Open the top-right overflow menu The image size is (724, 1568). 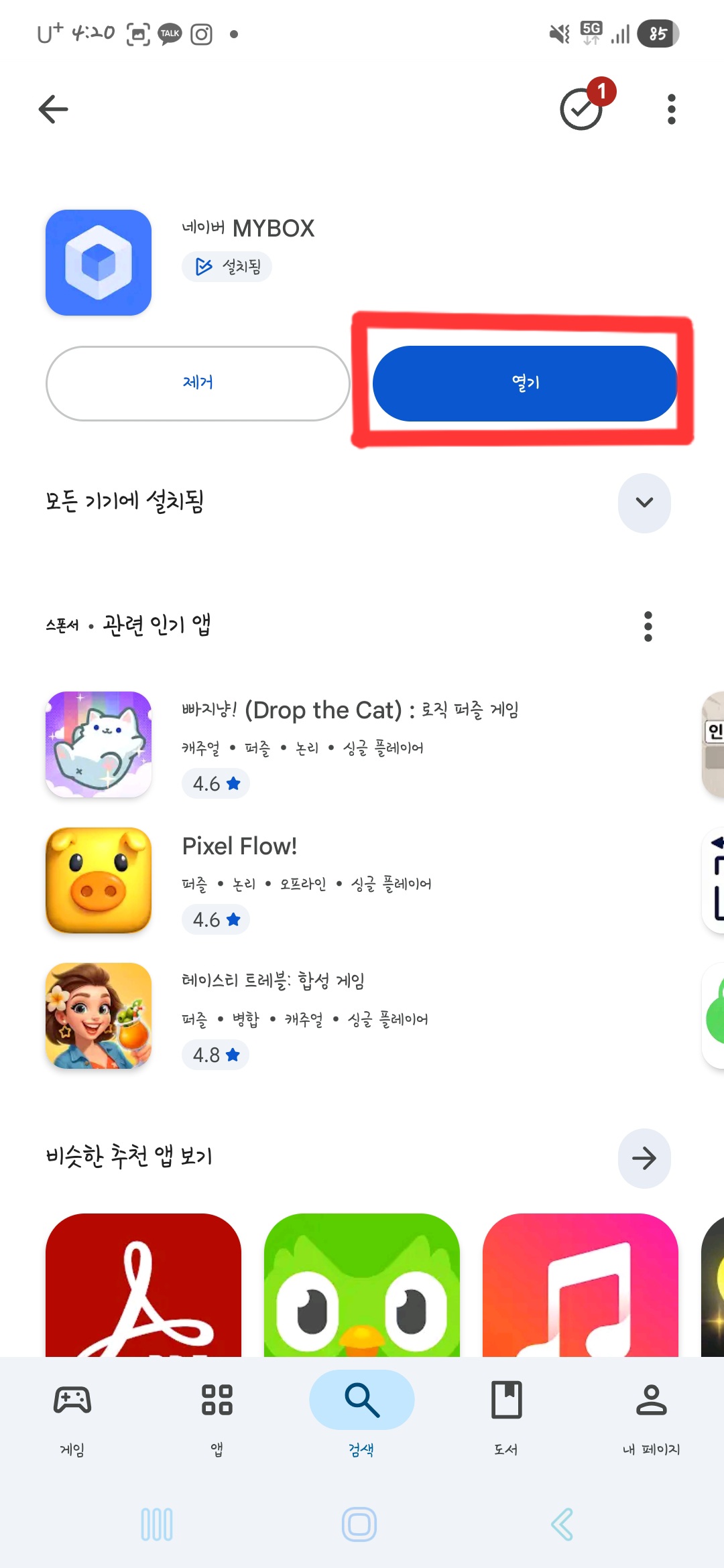coord(671,109)
